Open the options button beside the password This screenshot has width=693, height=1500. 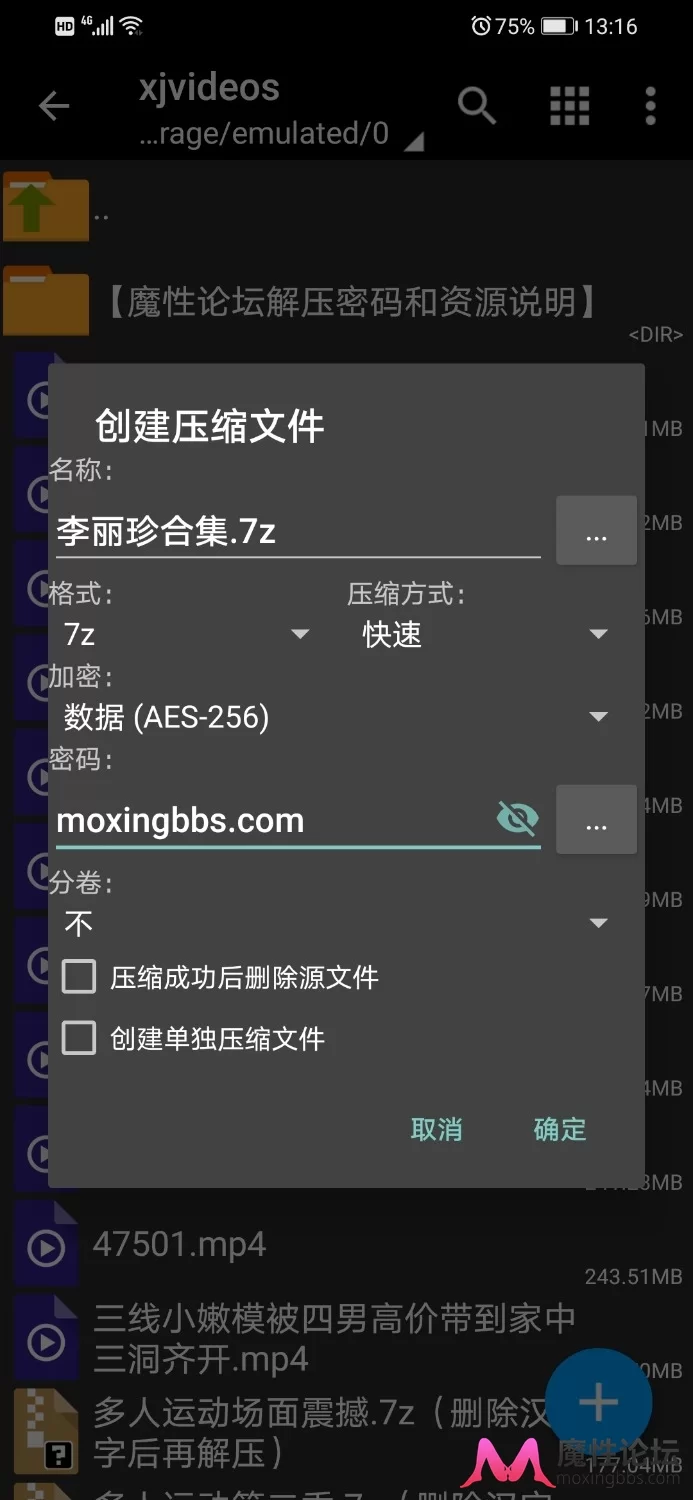coord(596,820)
